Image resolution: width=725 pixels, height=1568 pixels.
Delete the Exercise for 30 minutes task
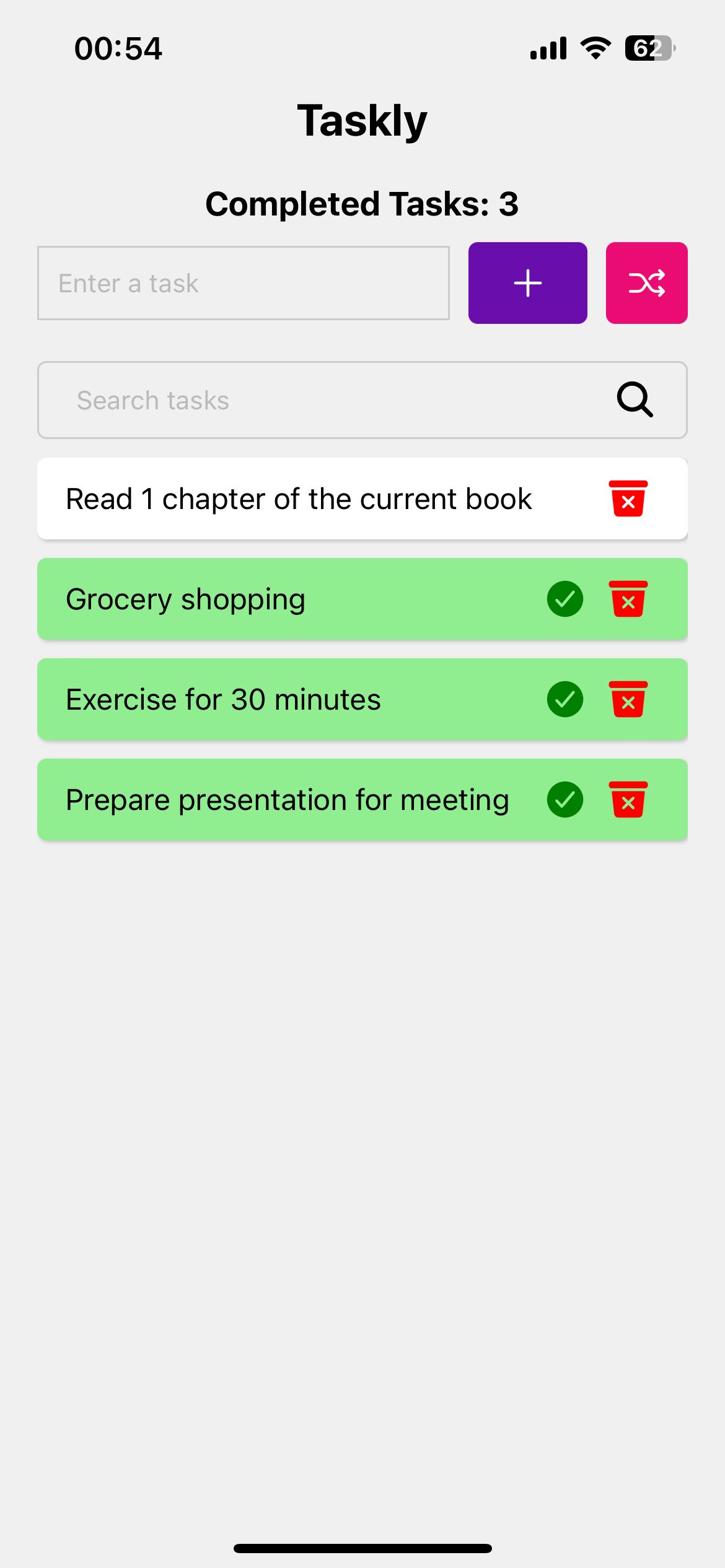click(x=628, y=700)
